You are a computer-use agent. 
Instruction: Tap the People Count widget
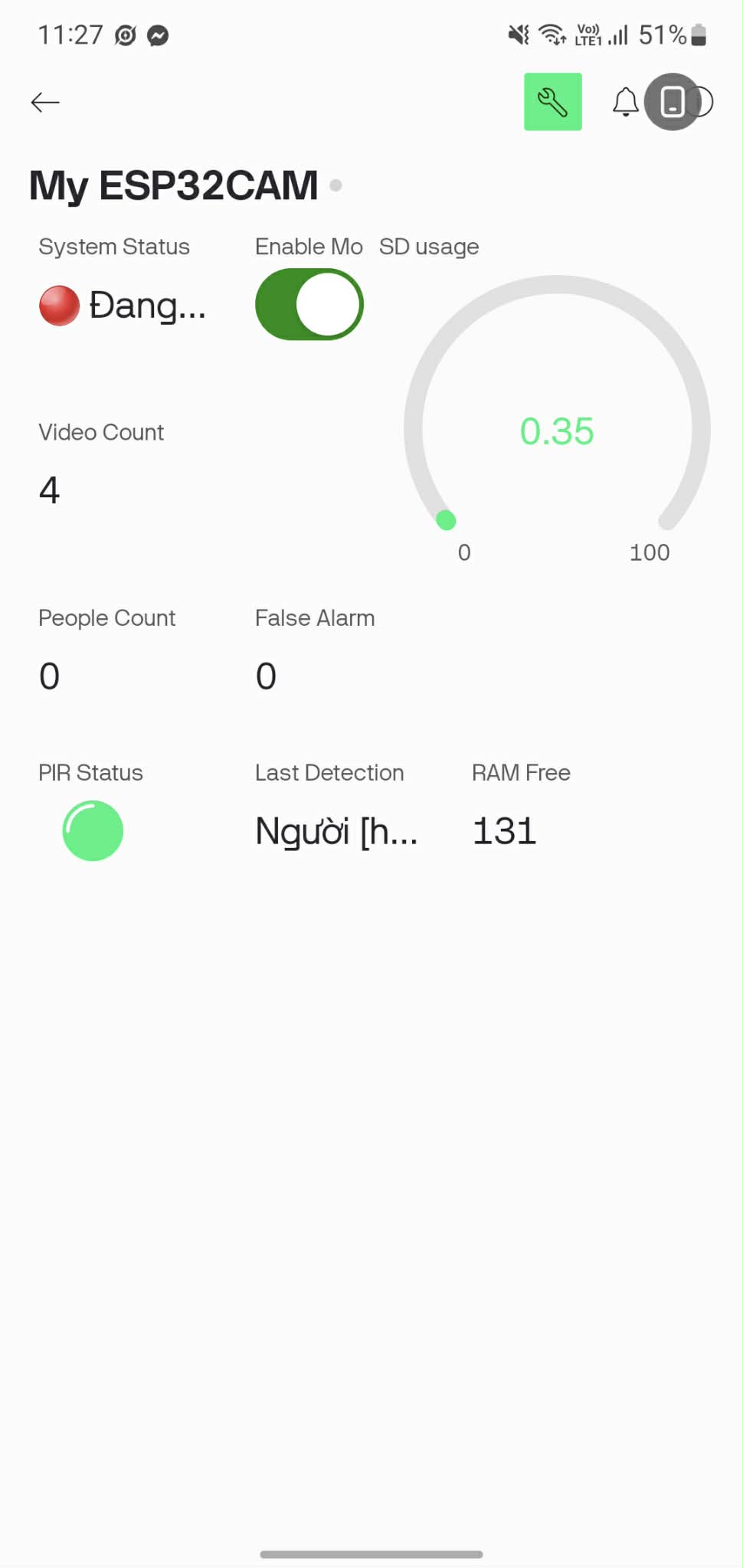coord(106,647)
